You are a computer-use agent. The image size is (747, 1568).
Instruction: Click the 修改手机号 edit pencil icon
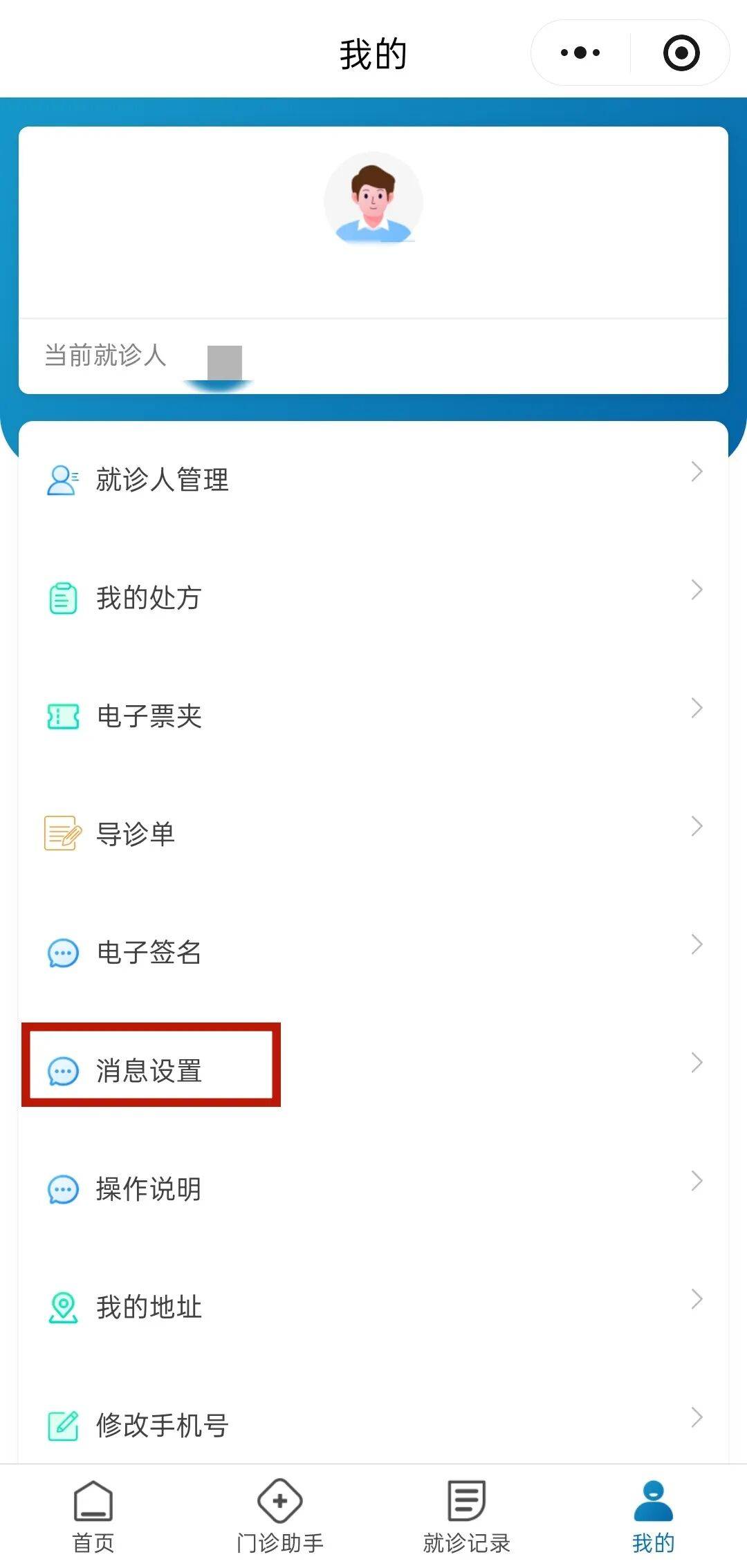pyautogui.click(x=62, y=1424)
